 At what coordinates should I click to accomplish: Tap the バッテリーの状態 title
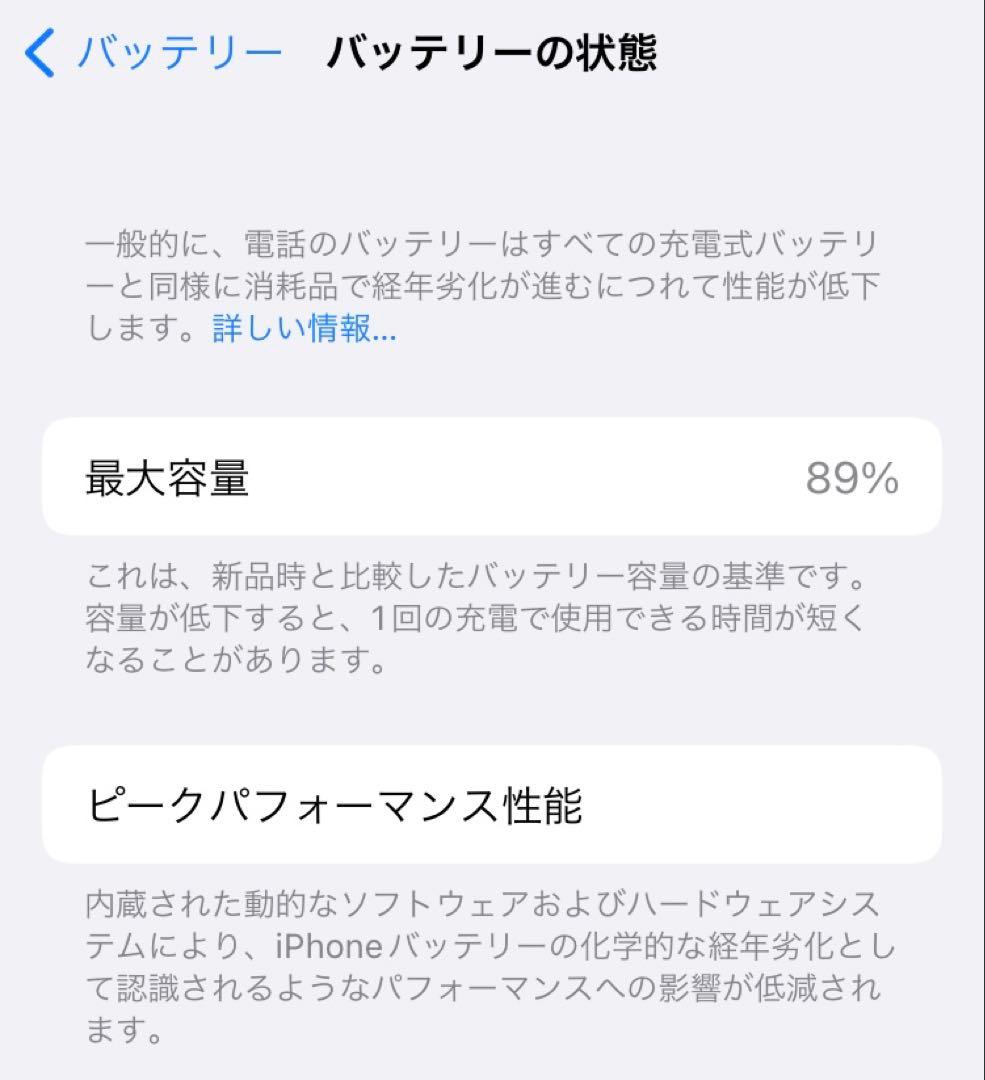[494, 52]
